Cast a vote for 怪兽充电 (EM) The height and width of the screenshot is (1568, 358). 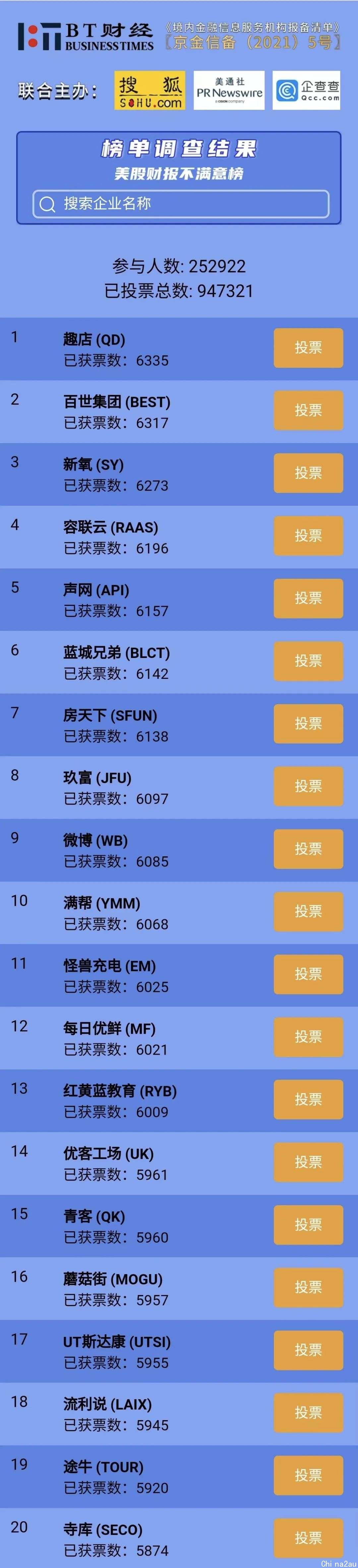pos(308,974)
